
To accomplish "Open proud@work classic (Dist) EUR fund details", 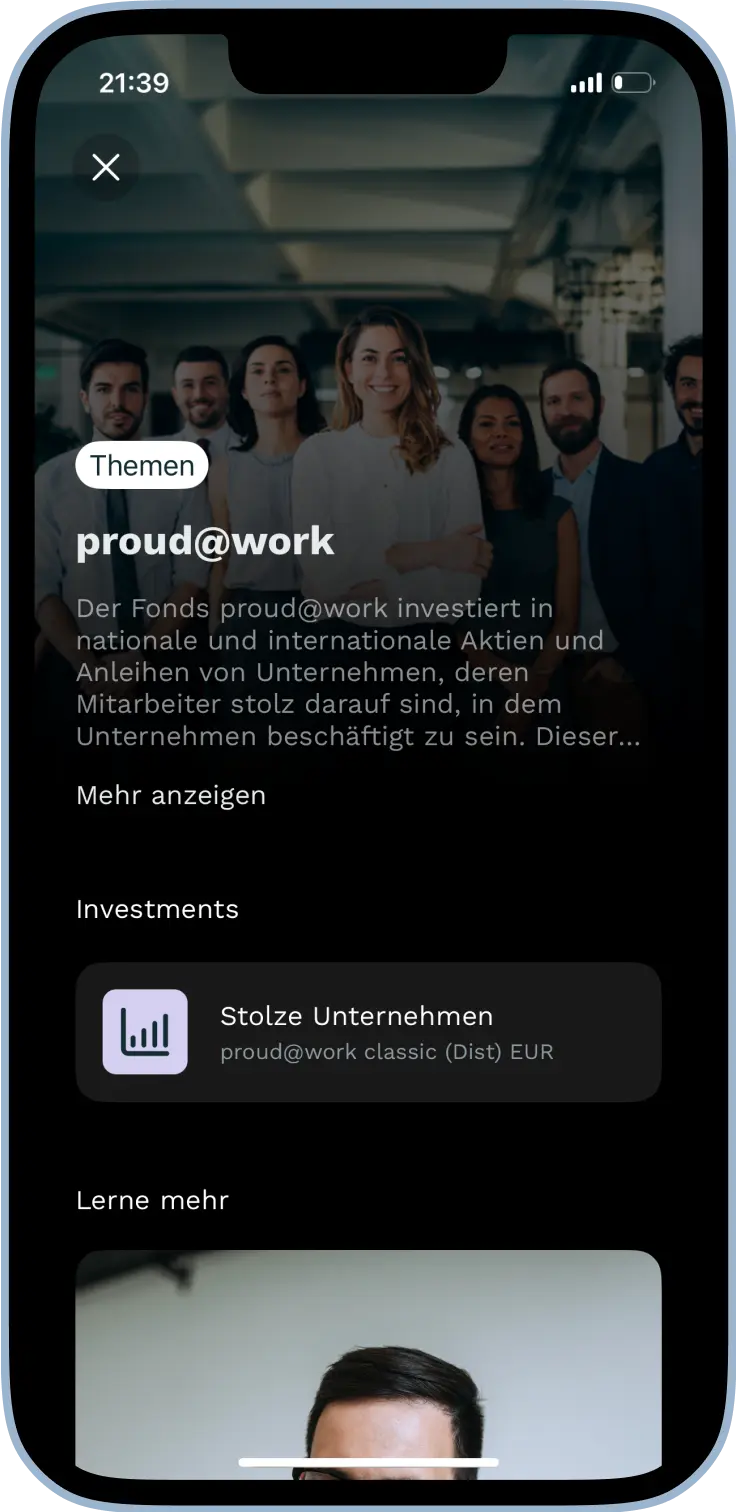I will [x=387, y=1051].
